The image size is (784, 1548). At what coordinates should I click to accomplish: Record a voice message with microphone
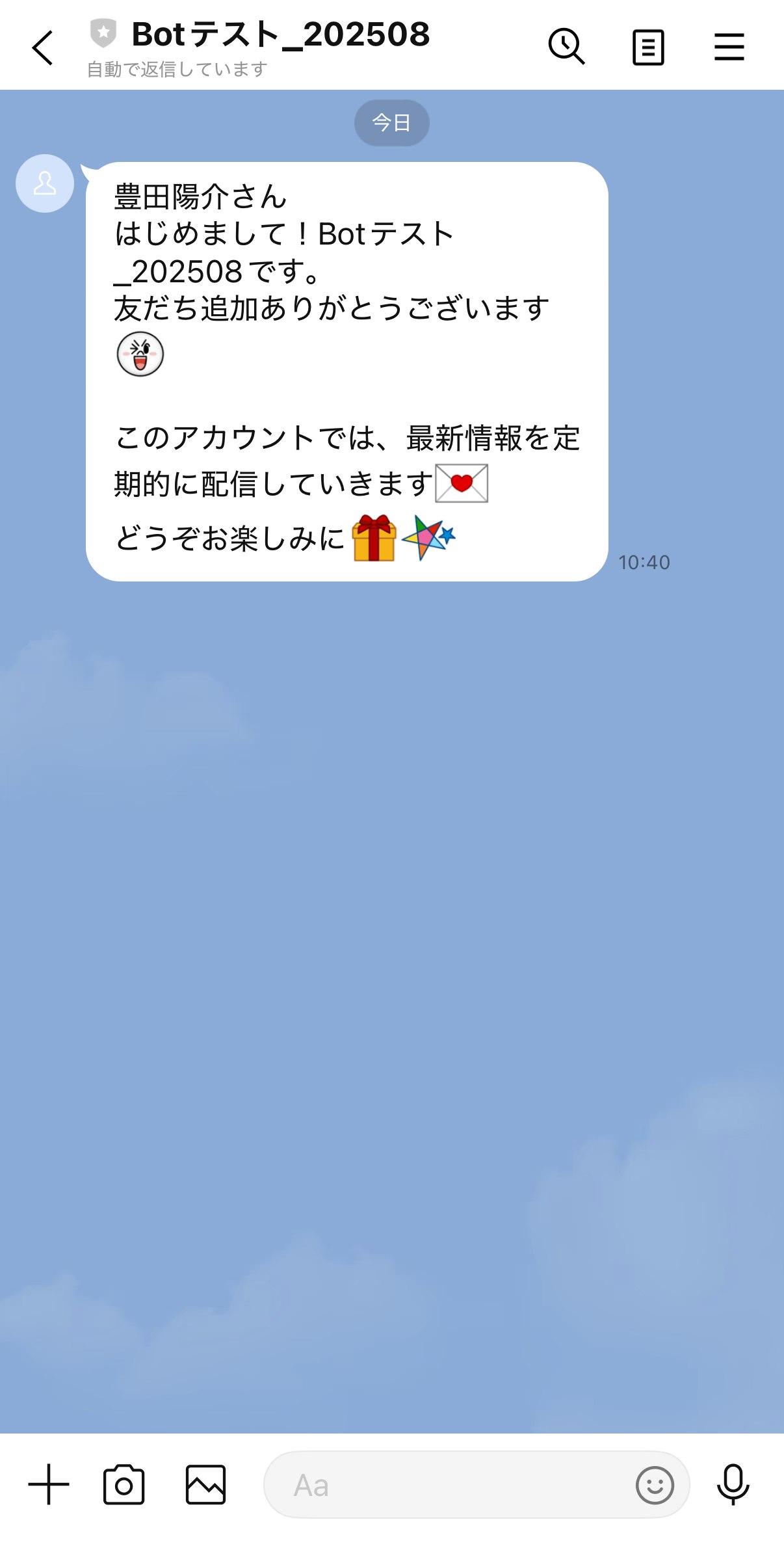pyautogui.click(x=733, y=1484)
